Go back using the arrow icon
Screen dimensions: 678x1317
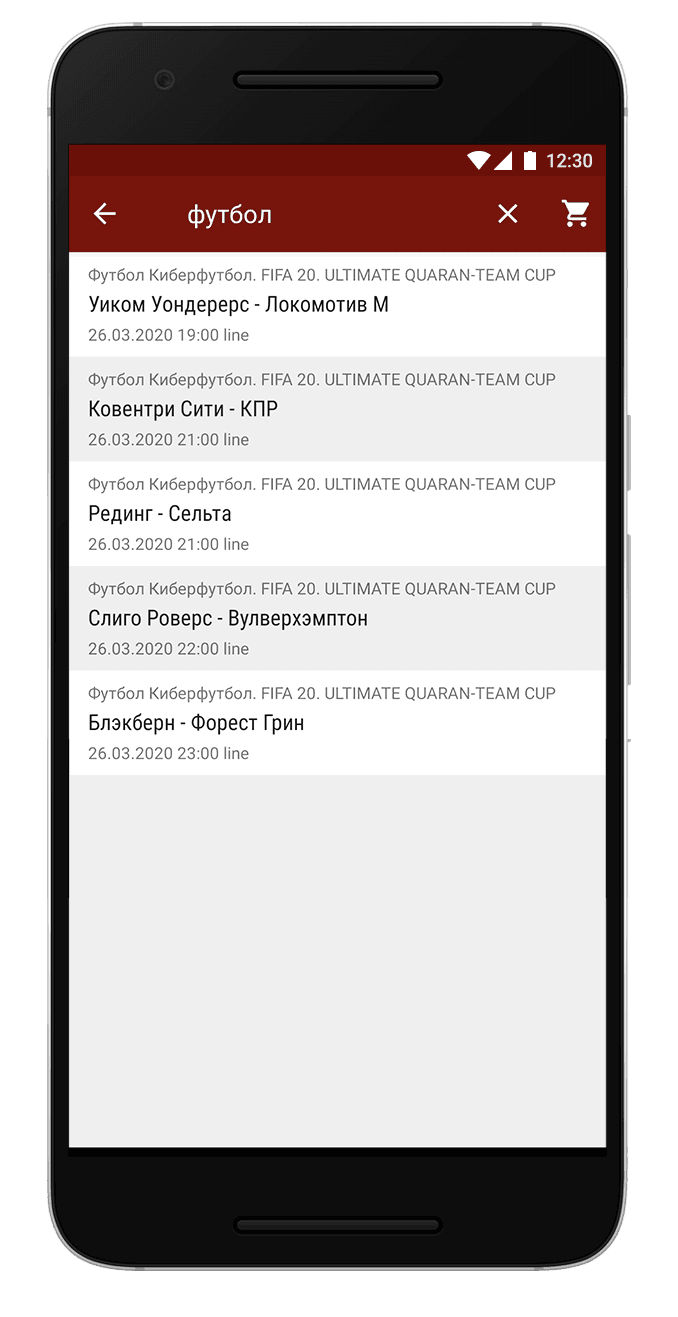point(105,214)
